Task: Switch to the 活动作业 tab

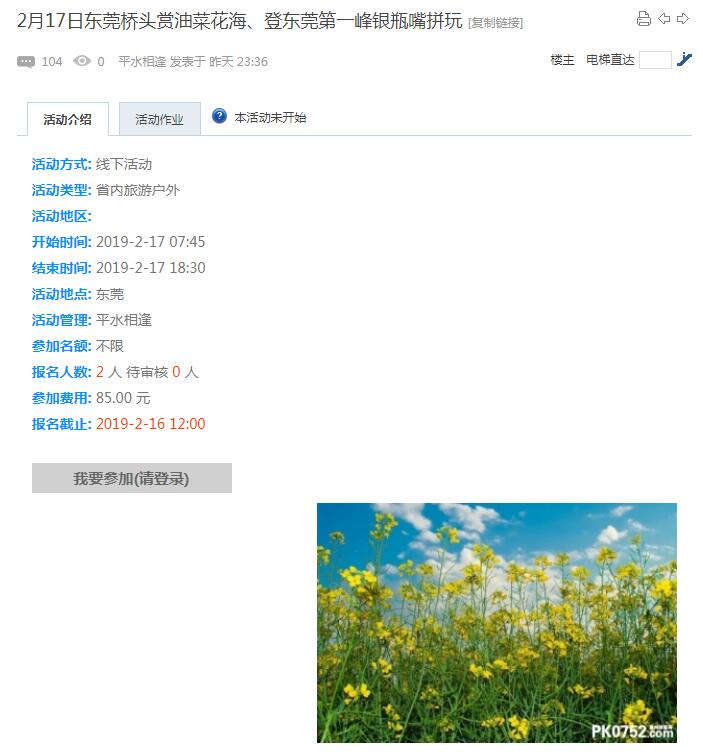Action: click(x=160, y=119)
